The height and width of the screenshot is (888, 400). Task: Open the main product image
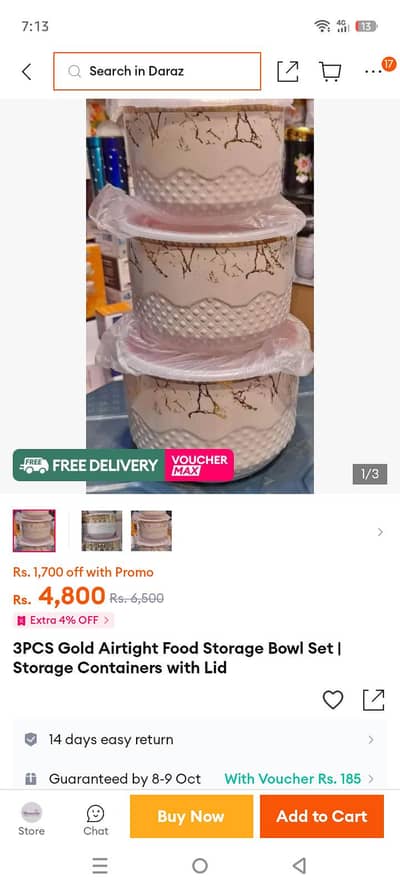tap(200, 296)
